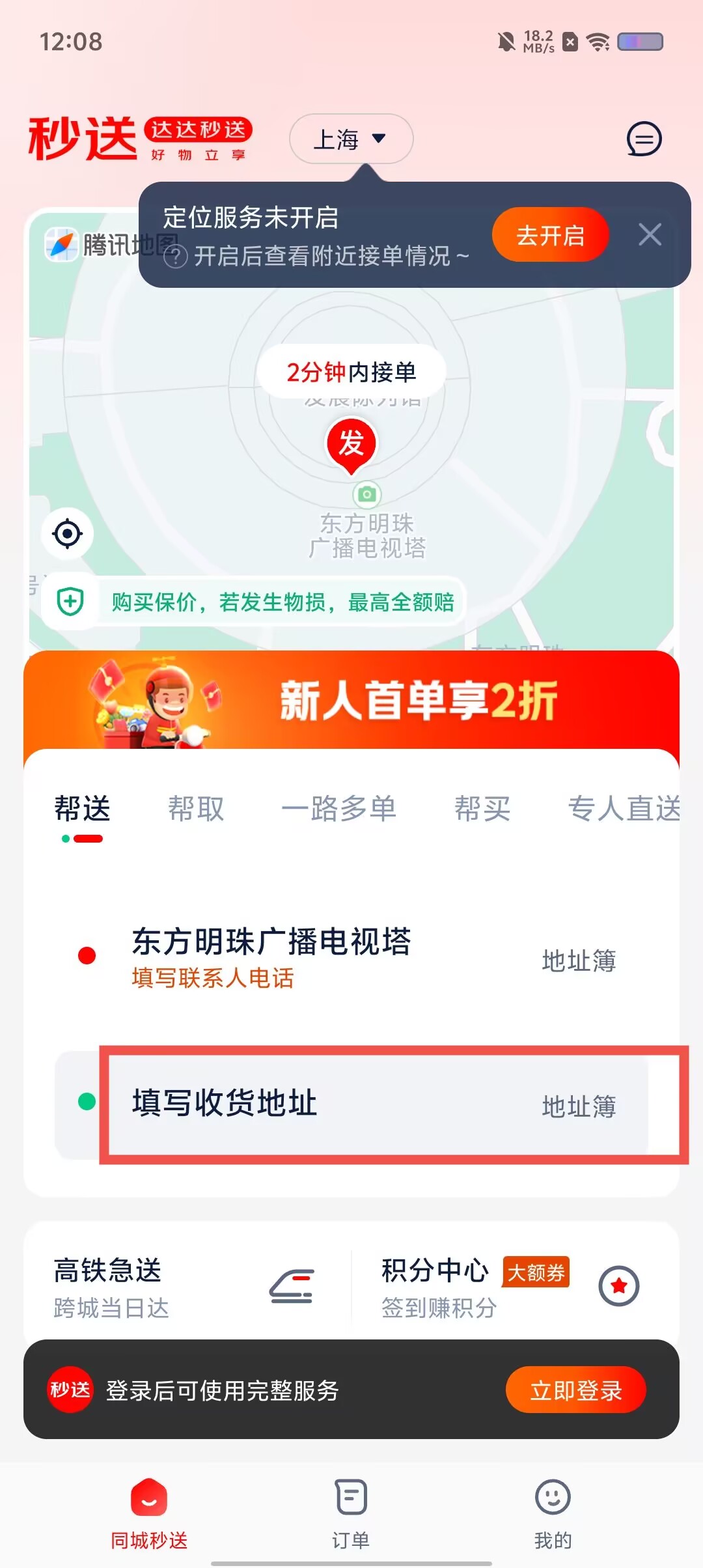Tap 去开启 to enable location service
The height and width of the screenshot is (1568, 703).
click(550, 235)
